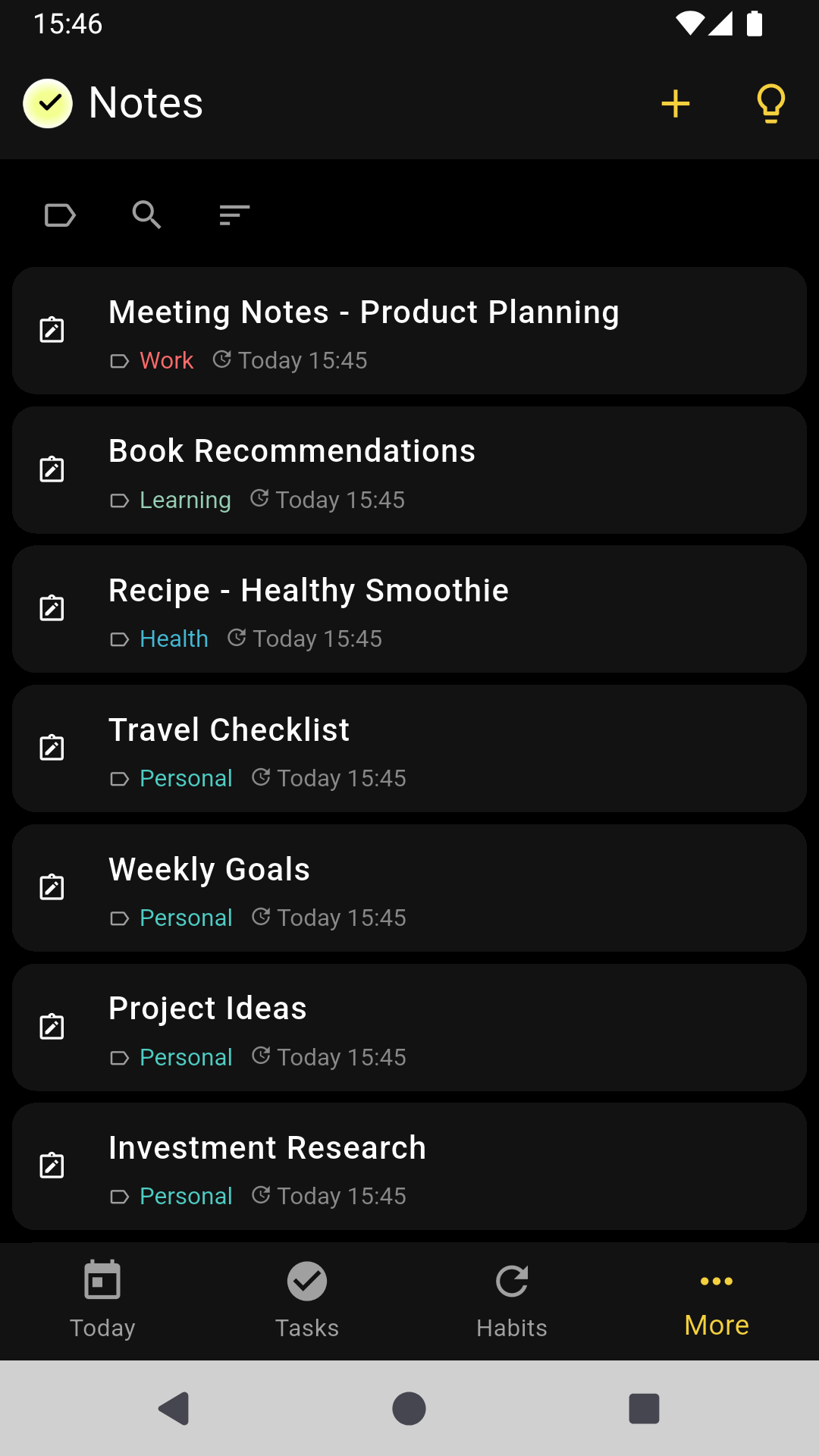Filter notes by tag
Screen dimensions: 819x1456
point(60,215)
